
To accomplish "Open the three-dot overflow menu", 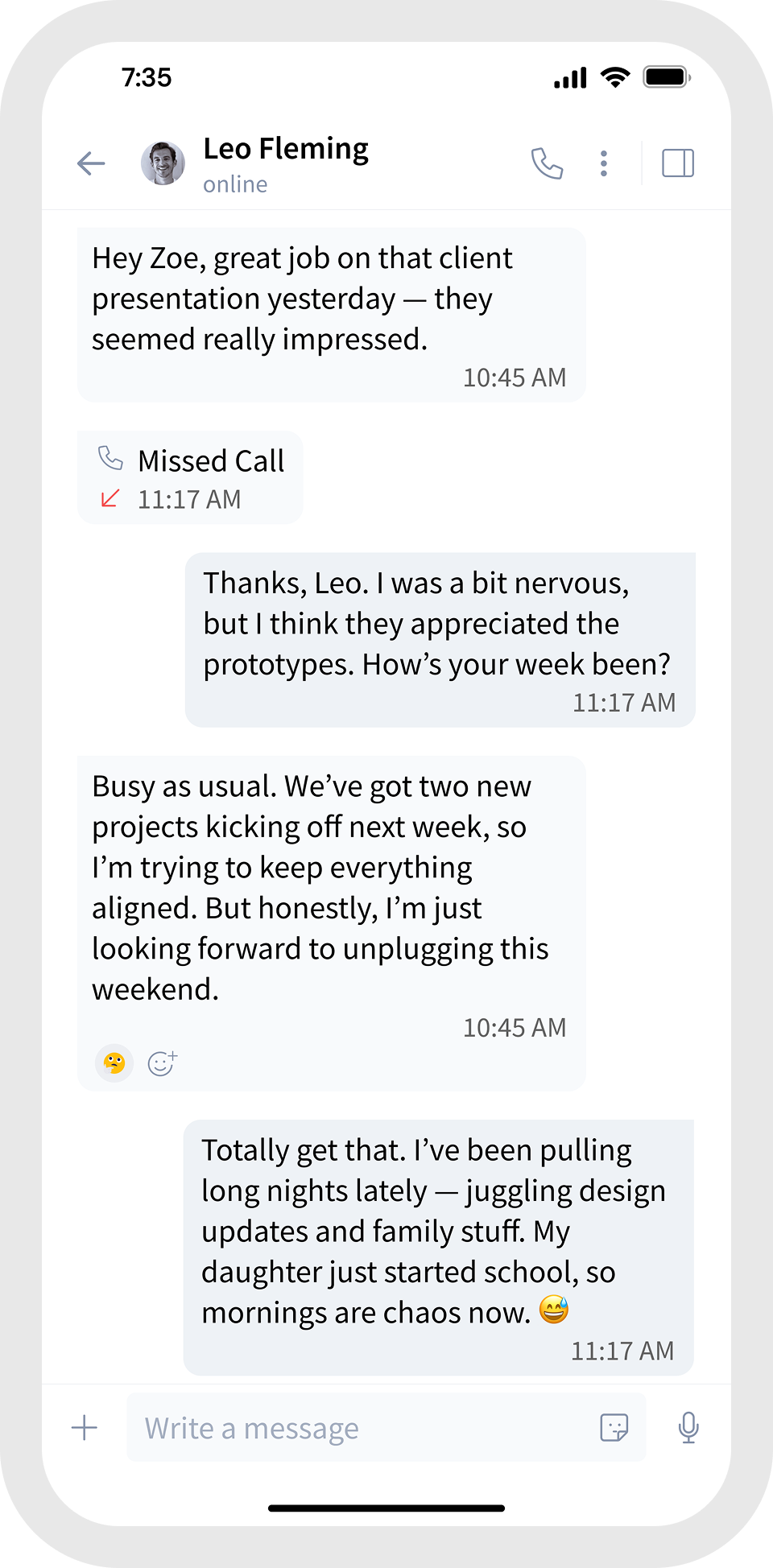I will pyautogui.click(x=604, y=163).
